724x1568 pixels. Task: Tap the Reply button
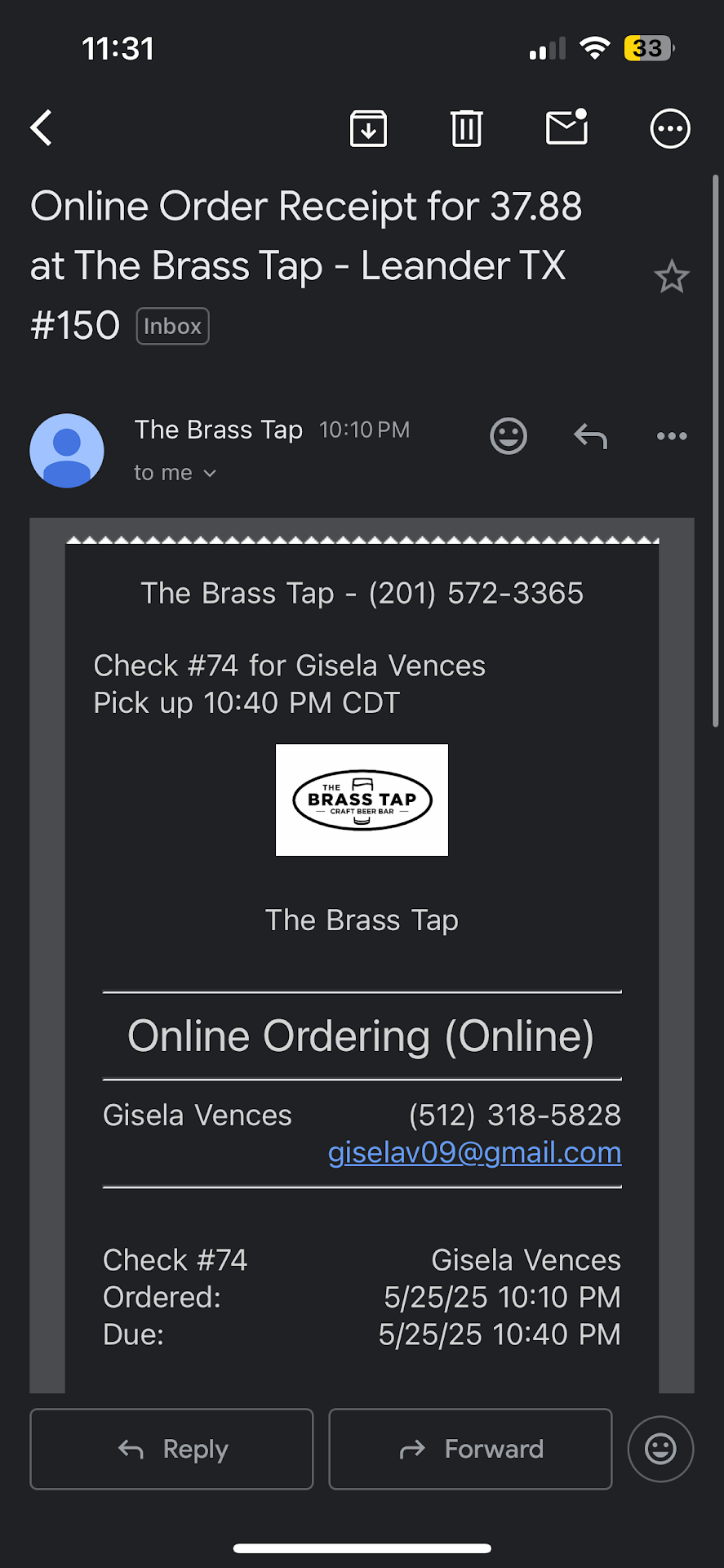point(171,1449)
